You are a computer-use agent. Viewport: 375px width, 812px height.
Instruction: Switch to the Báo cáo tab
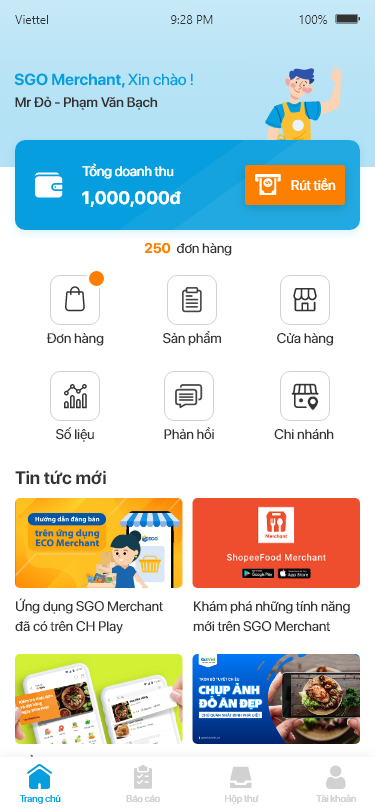click(143, 785)
